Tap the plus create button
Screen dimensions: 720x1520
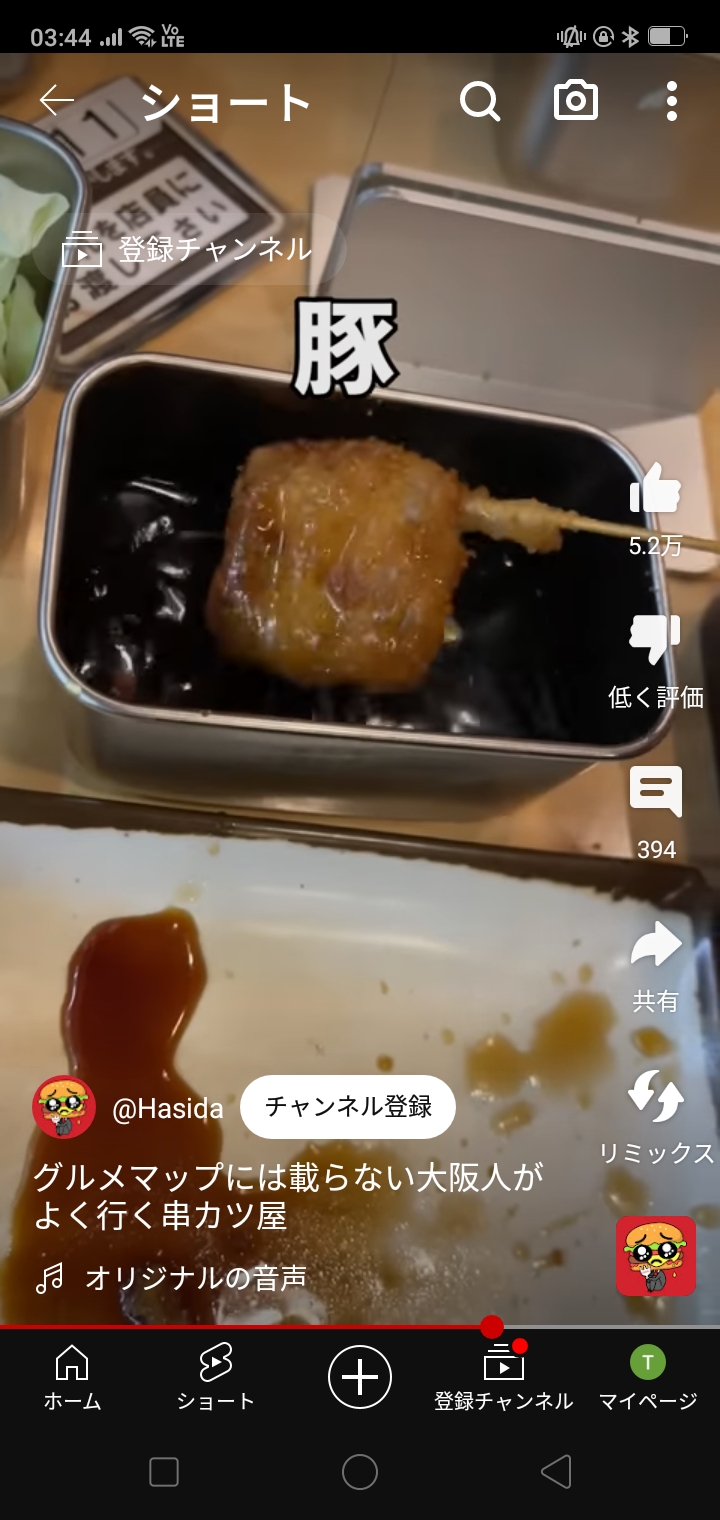coord(360,1377)
